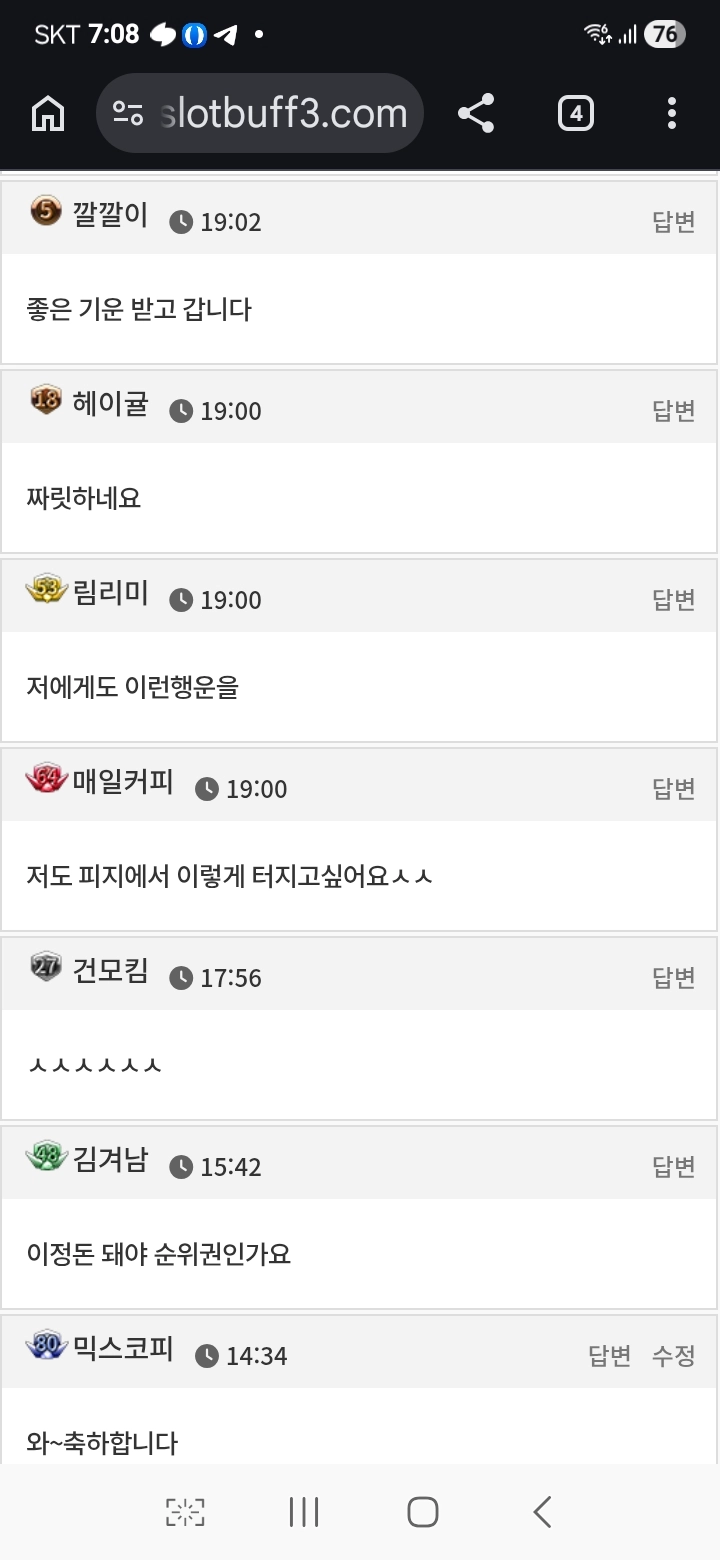720x1560 pixels.
Task: Reply to 깔깔이's comment
Action: (x=673, y=222)
